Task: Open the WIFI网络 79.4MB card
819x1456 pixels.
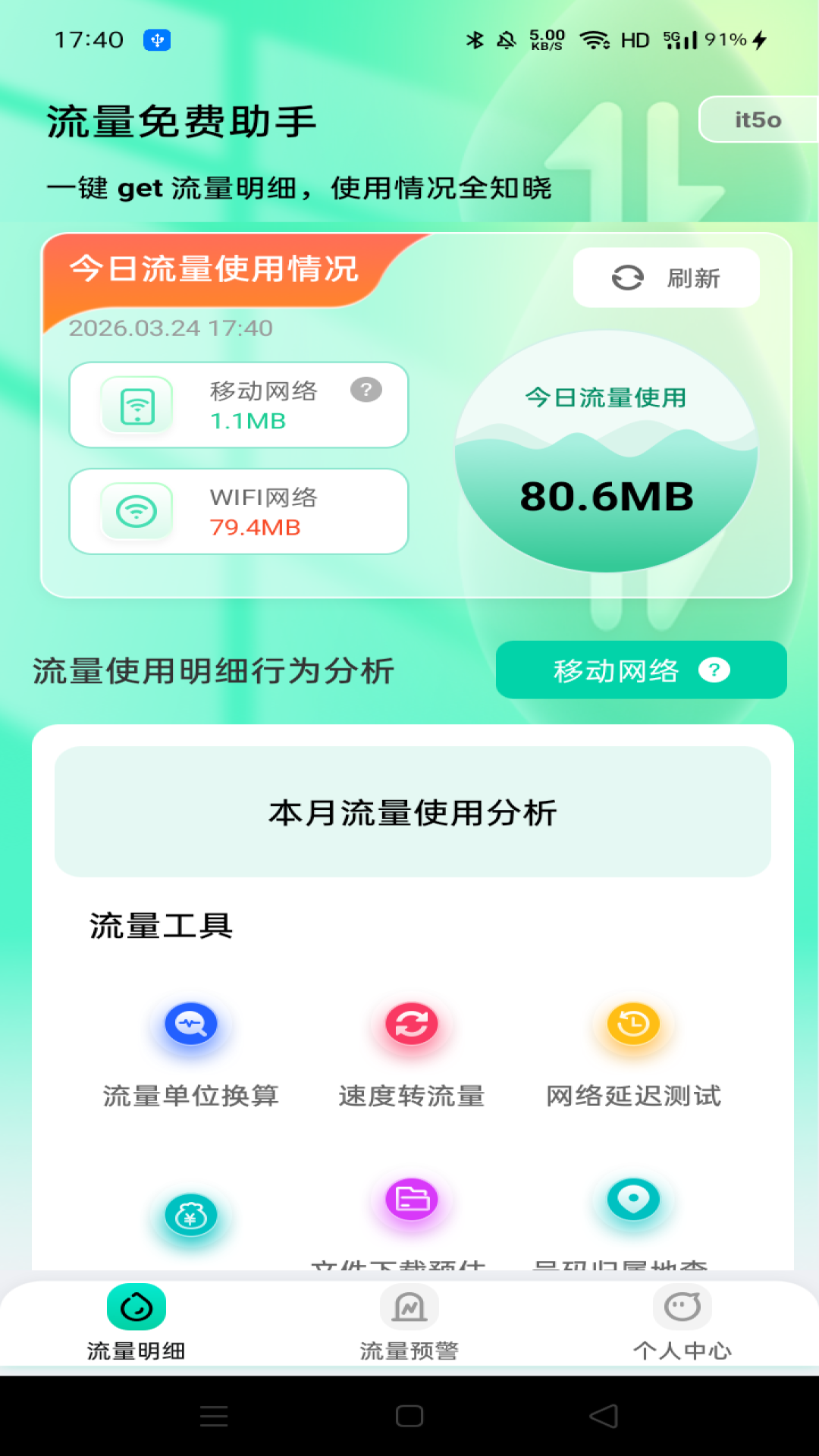Action: tap(239, 511)
